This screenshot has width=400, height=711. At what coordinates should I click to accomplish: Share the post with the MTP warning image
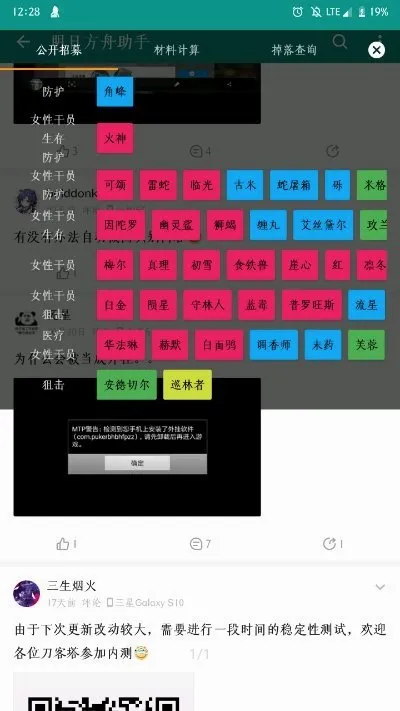point(332,544)
